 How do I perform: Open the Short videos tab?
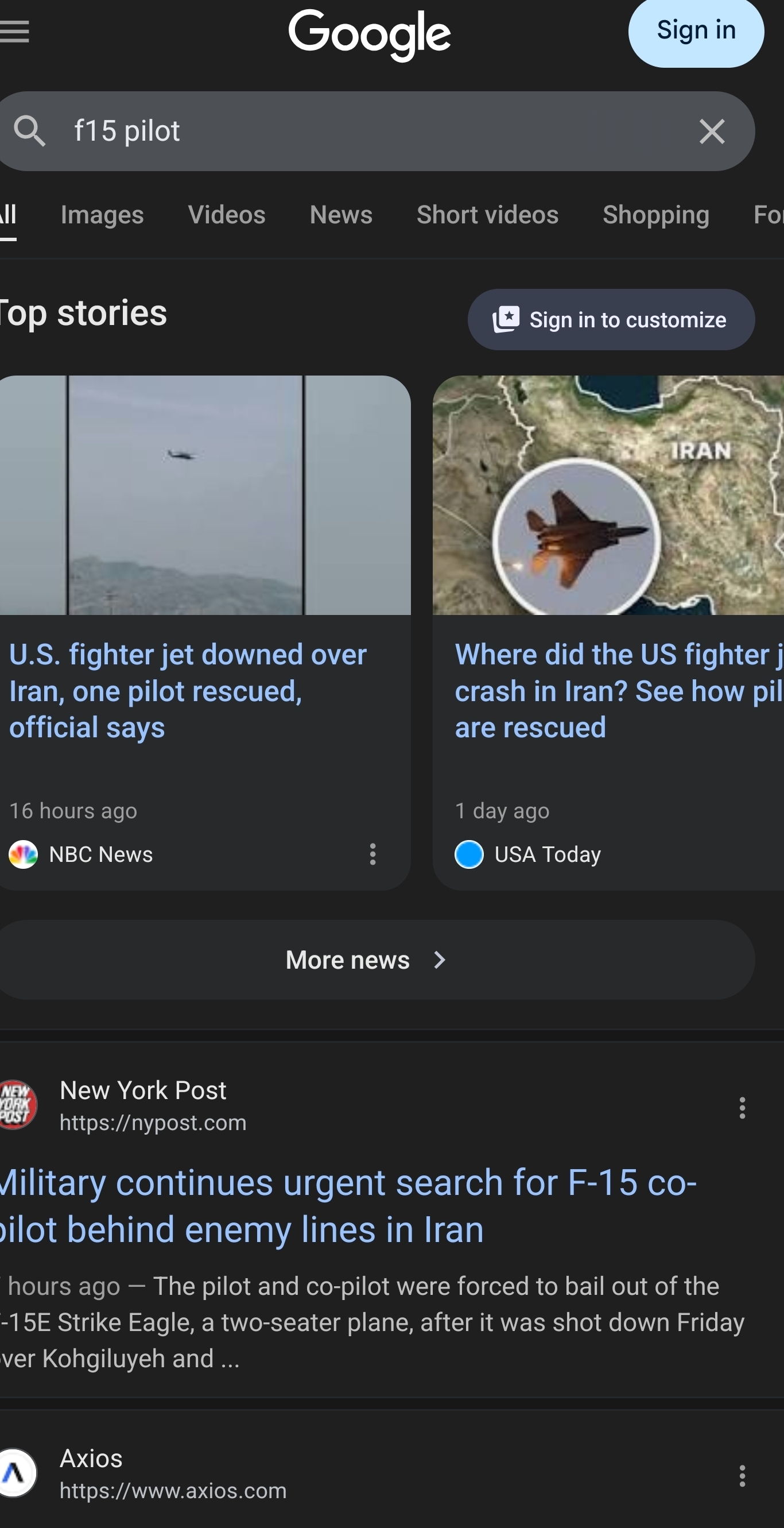pyautogui.click(x=487, y=215)
